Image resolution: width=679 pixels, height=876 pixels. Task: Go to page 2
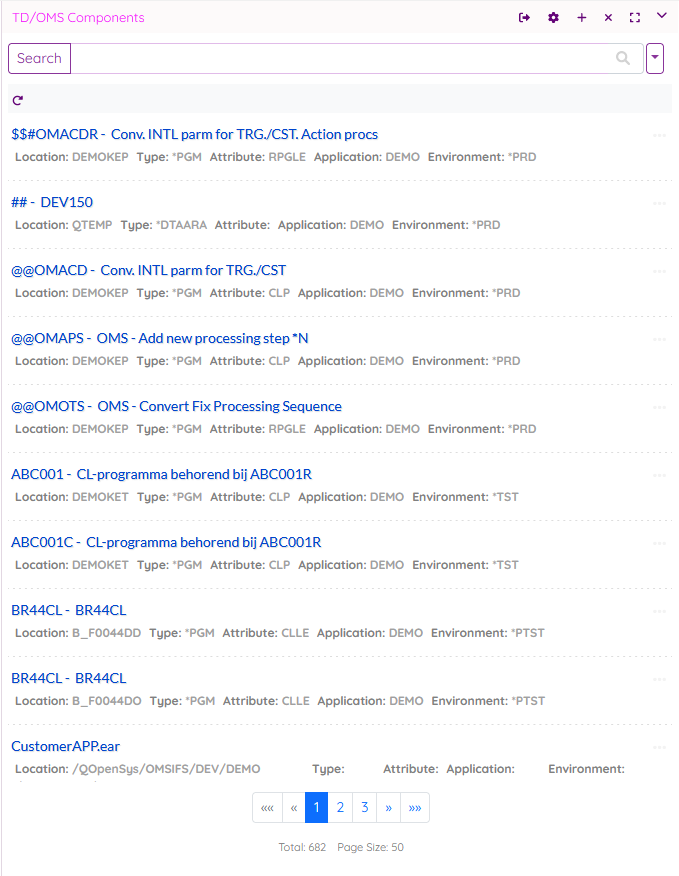pos(340,807)
